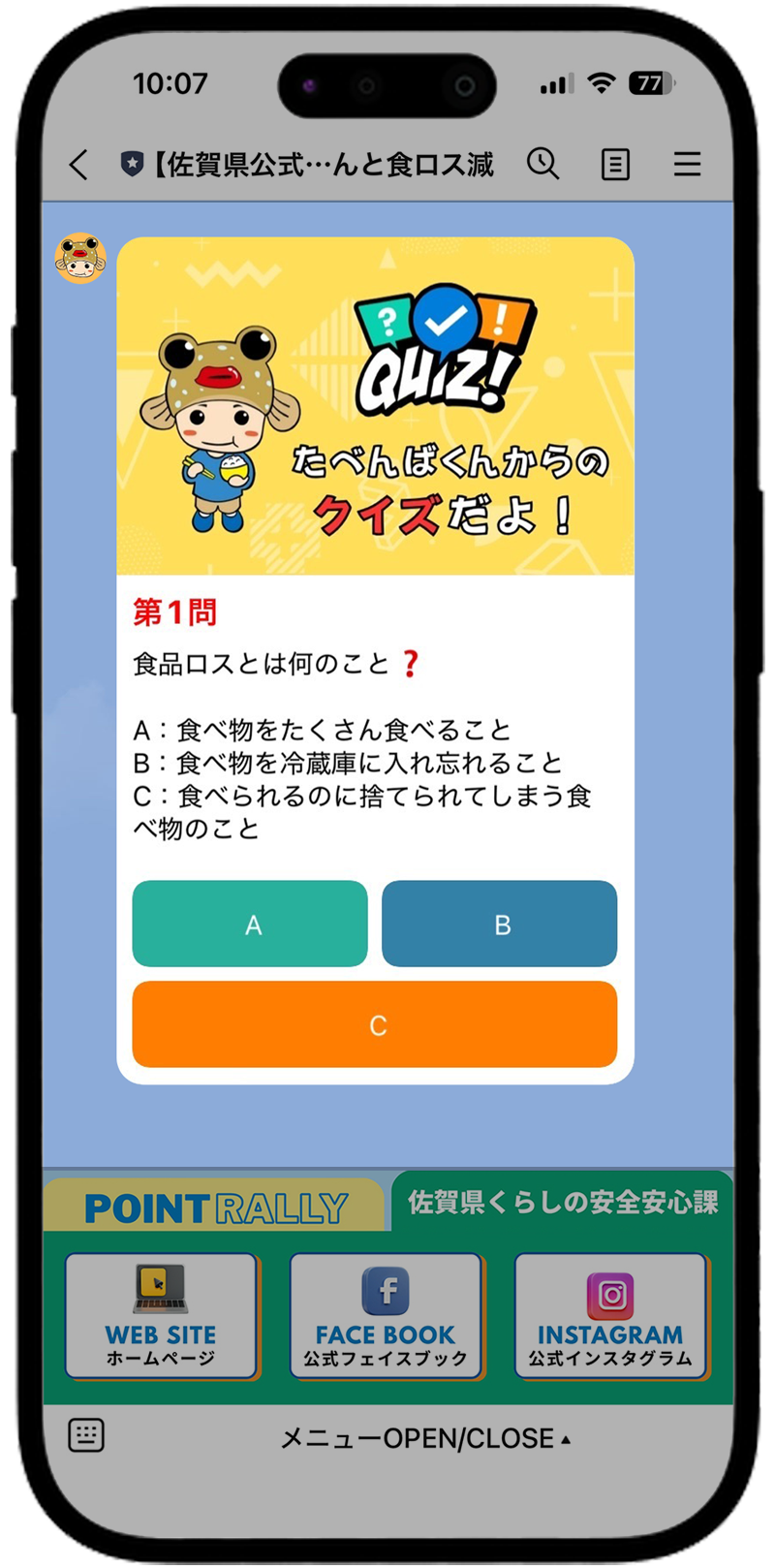Screen dimensions: 775x1568
Task: Tap the たべんばくん profile avatar
Action: click(x=78, y=258)
